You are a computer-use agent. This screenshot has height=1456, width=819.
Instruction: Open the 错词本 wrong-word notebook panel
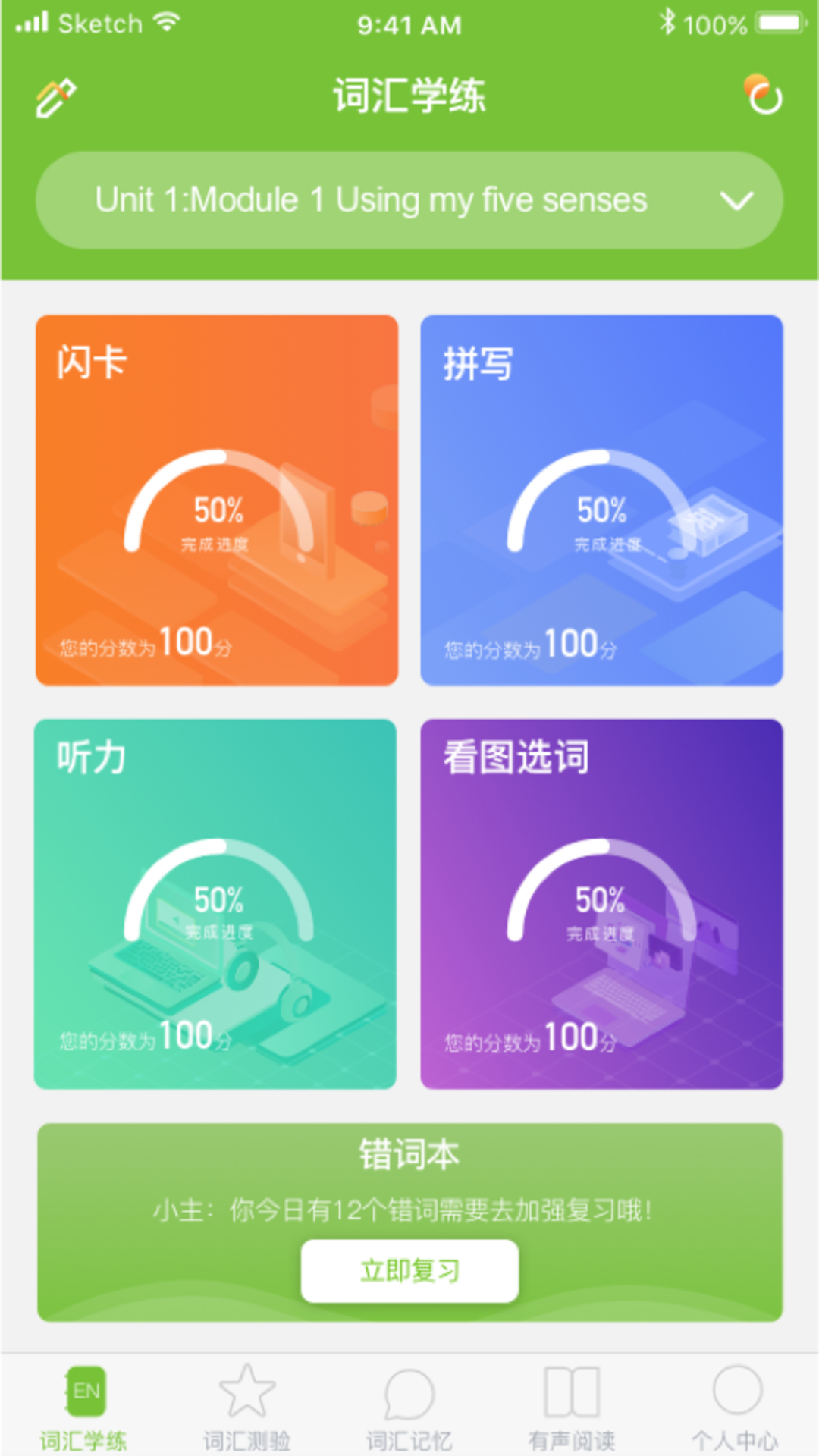(409, 1154)
